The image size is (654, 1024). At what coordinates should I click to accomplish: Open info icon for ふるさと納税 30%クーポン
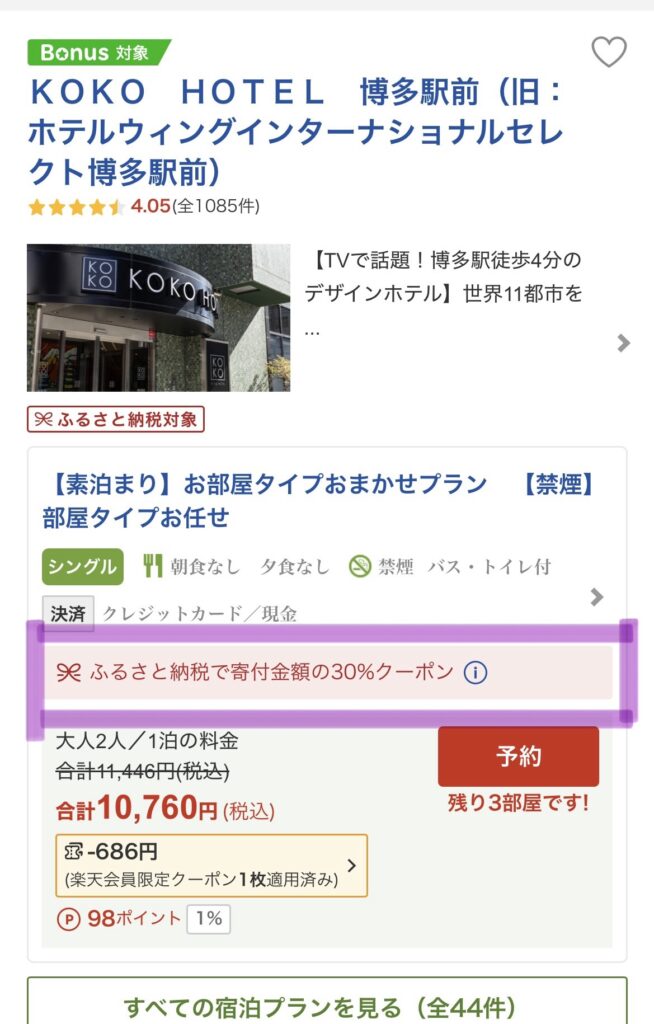coord(475,672)
